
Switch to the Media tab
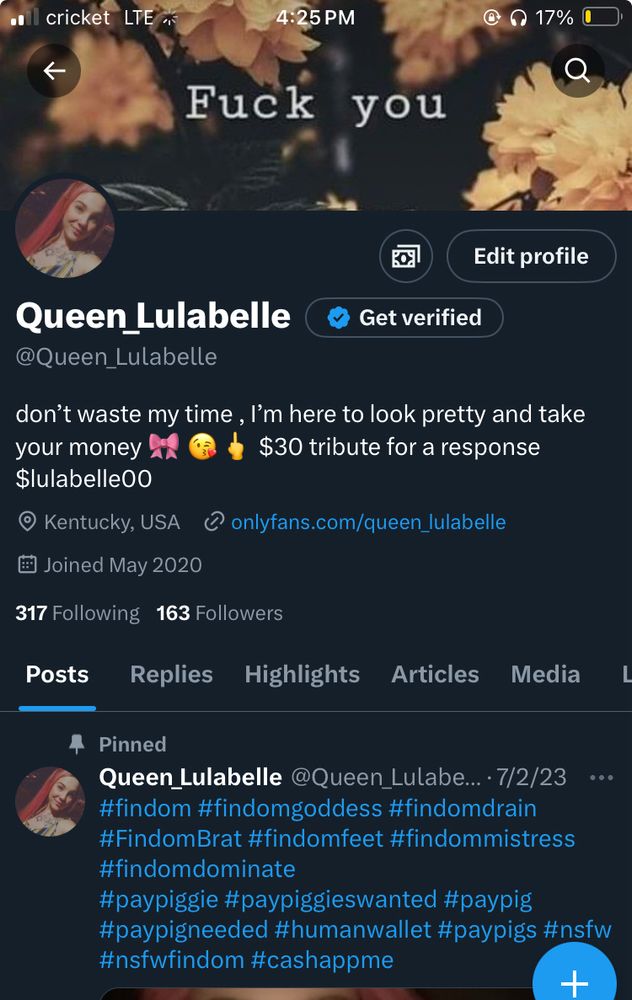545,675
